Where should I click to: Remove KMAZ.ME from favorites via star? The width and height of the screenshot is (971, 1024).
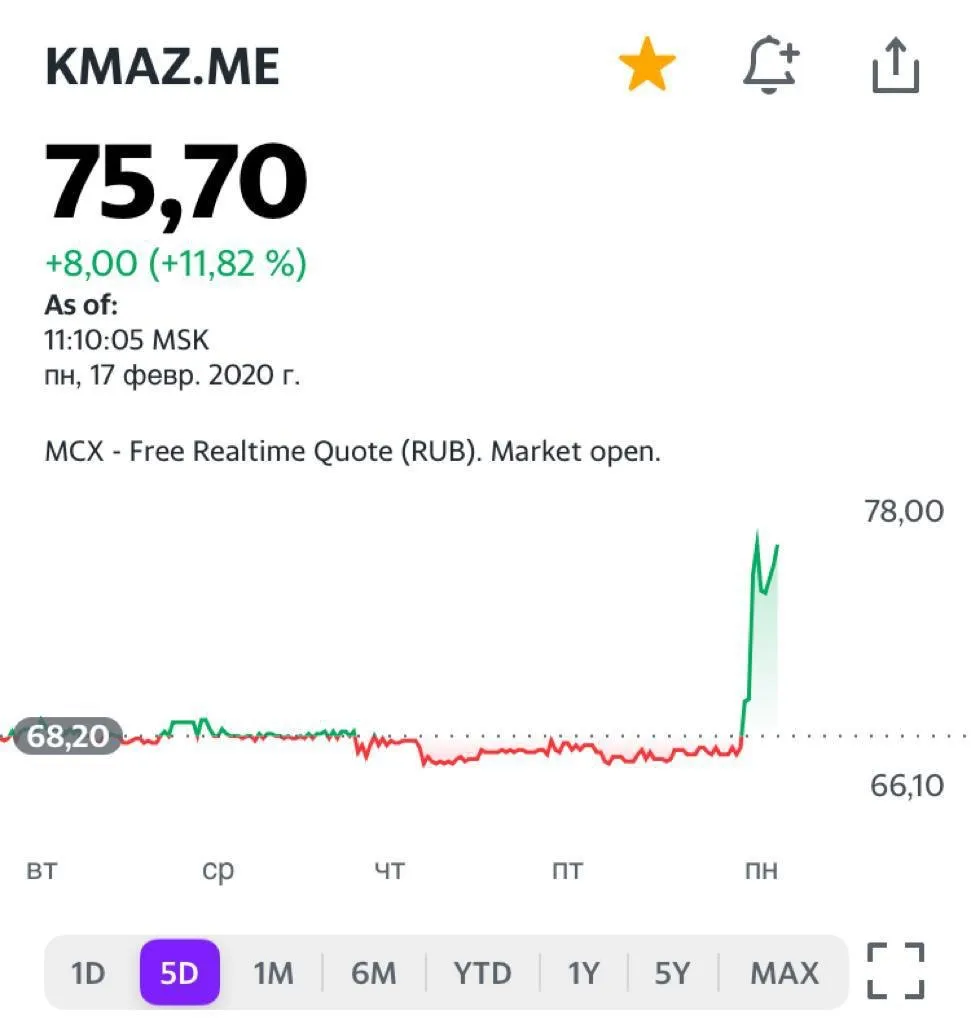click(647, 66)
